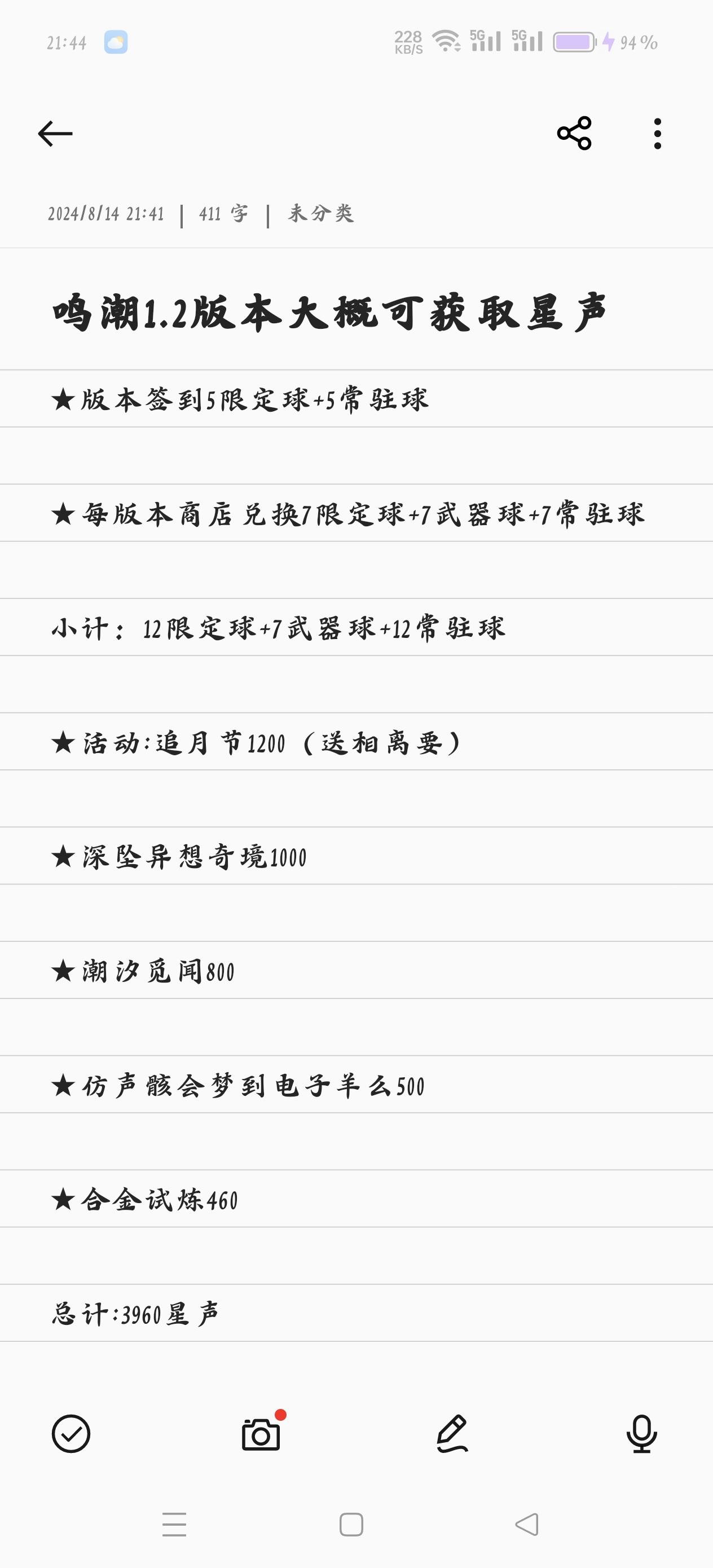713x1568 pixels.
Task: Navigate back using the arrow icon
Action: click(x=55, y=133)
